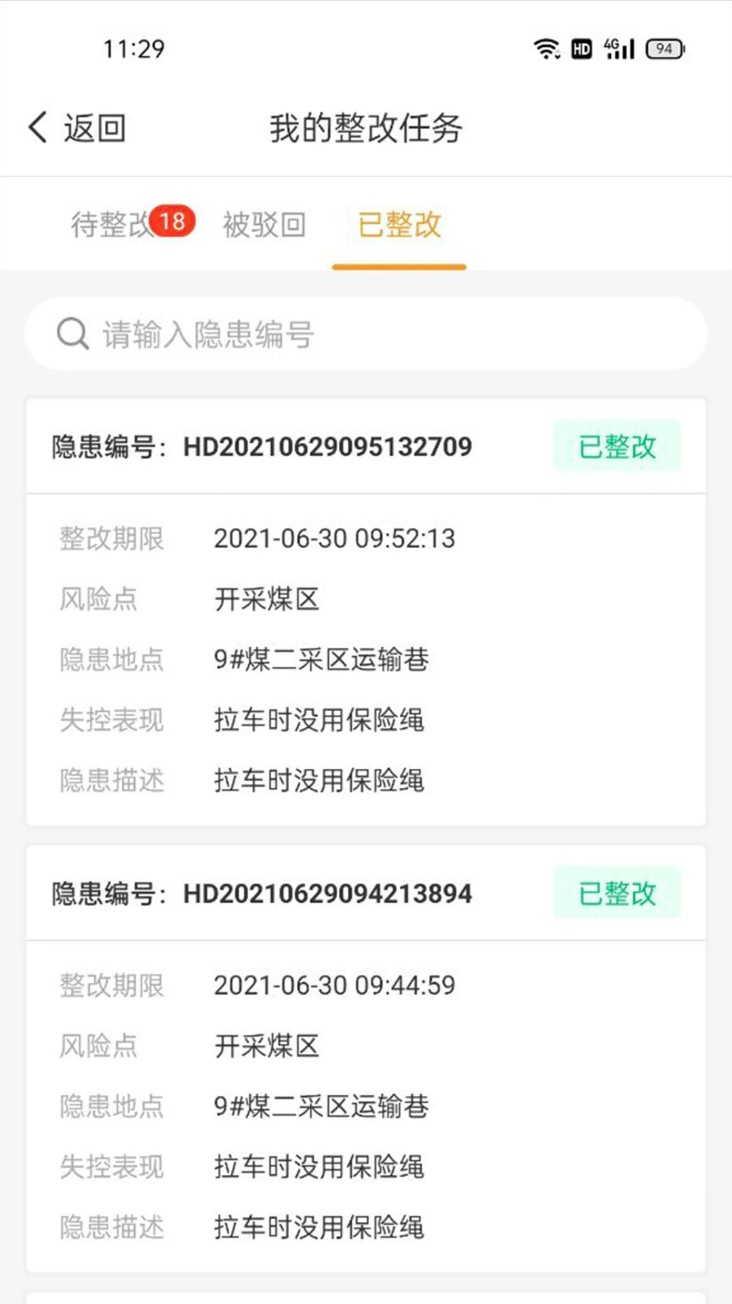Tap the search magnifier icon
This screenshot has width=732, height=1304.
point(71,333)
